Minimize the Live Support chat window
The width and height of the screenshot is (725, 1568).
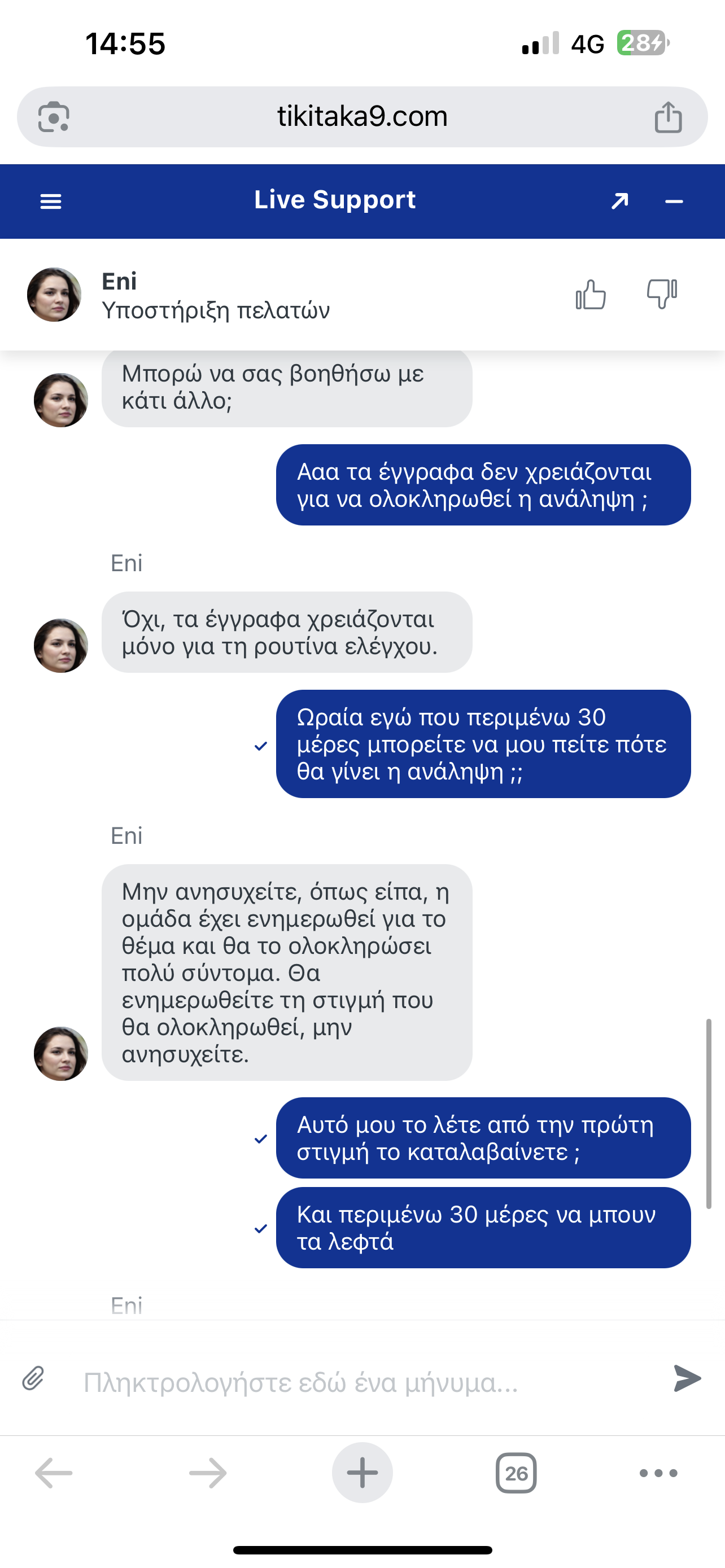[674, 202]
